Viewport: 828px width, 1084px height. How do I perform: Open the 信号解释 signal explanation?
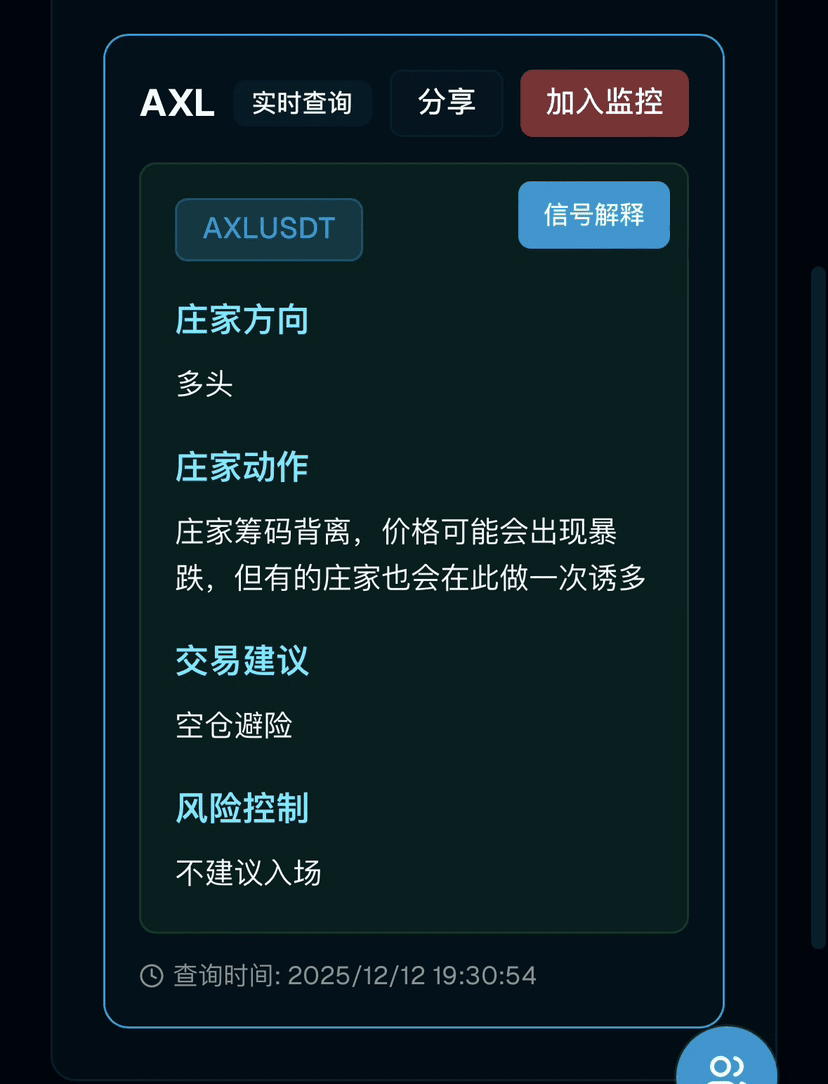(593, 215)
